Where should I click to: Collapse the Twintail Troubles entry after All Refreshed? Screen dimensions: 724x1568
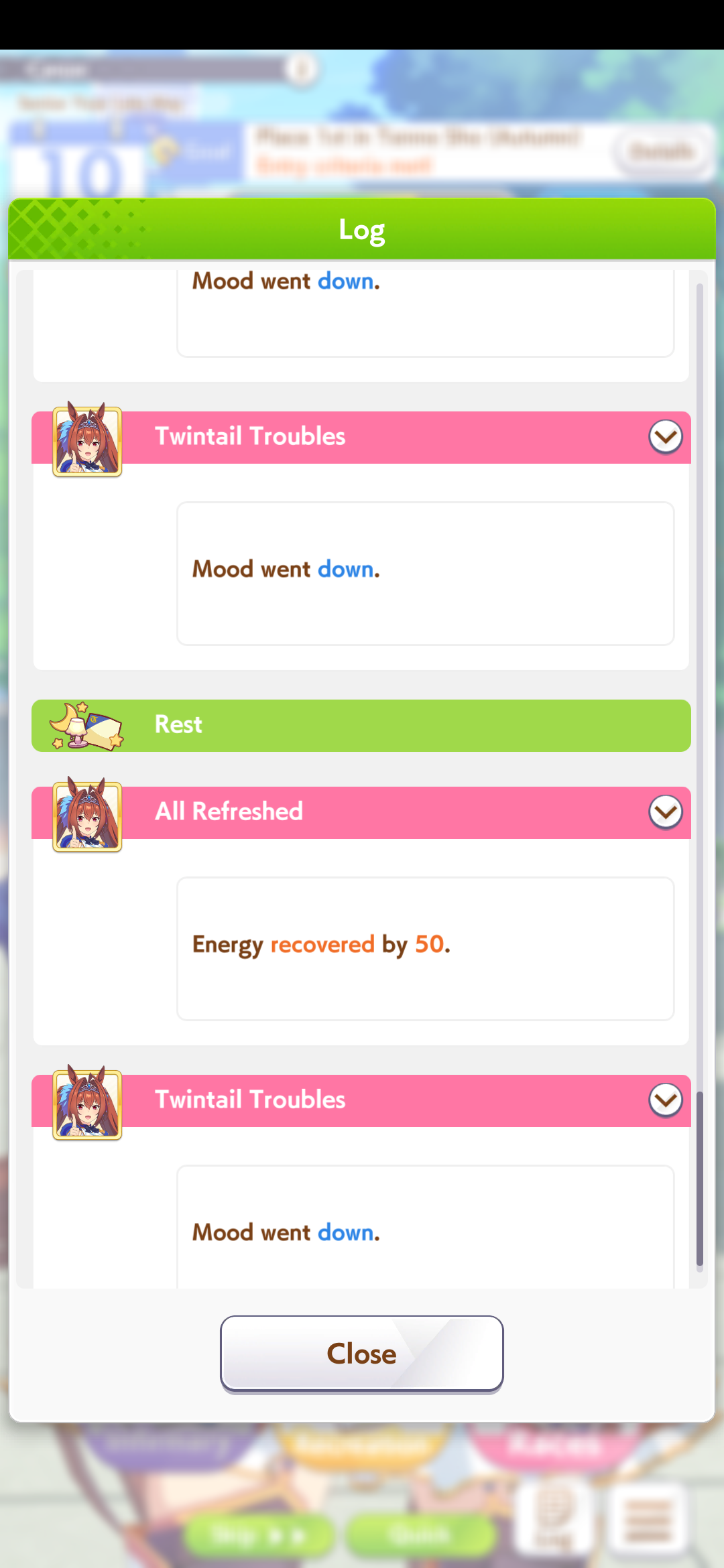coord(665,1100)
